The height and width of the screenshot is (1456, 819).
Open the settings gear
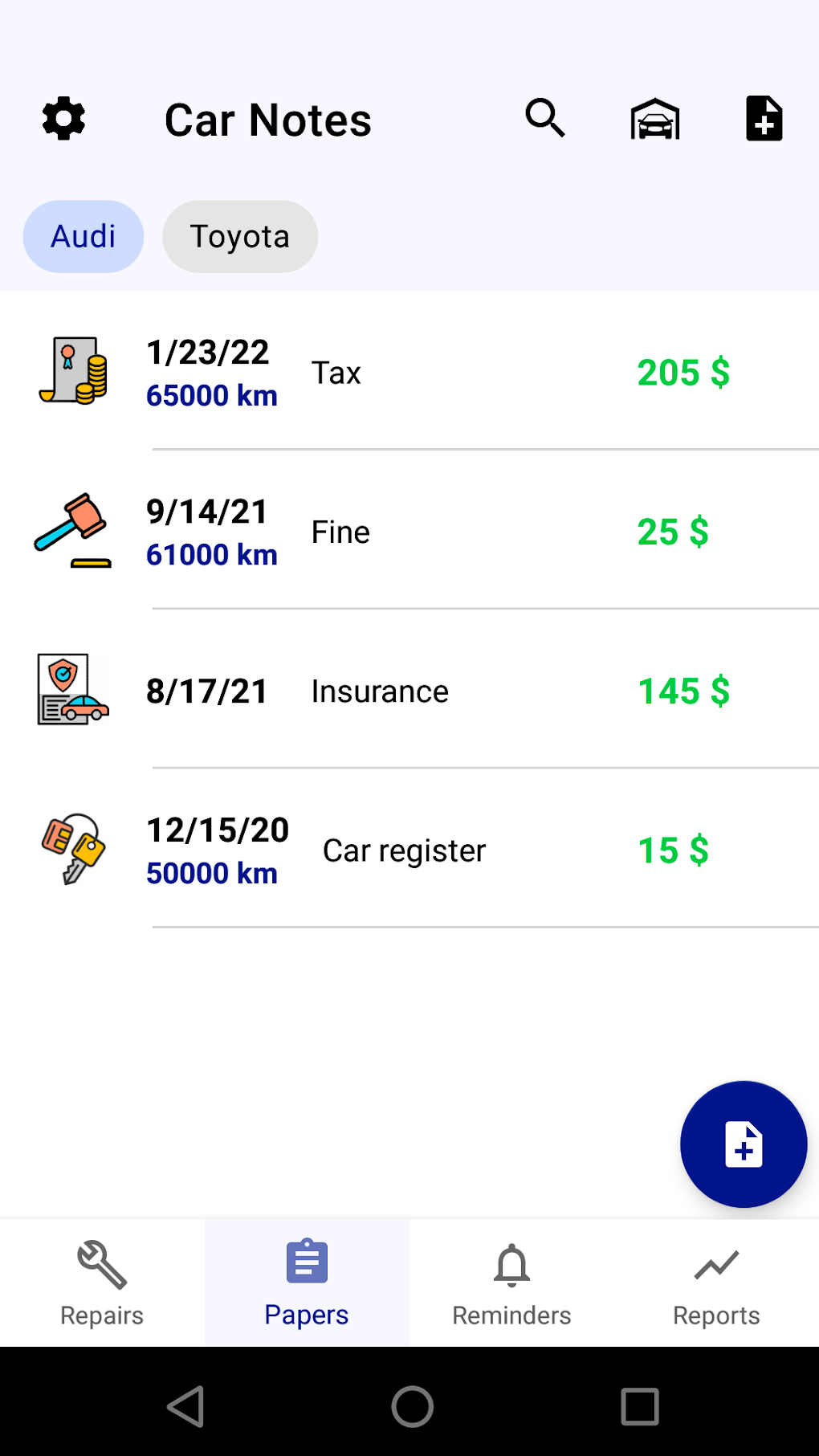point(63,118)
